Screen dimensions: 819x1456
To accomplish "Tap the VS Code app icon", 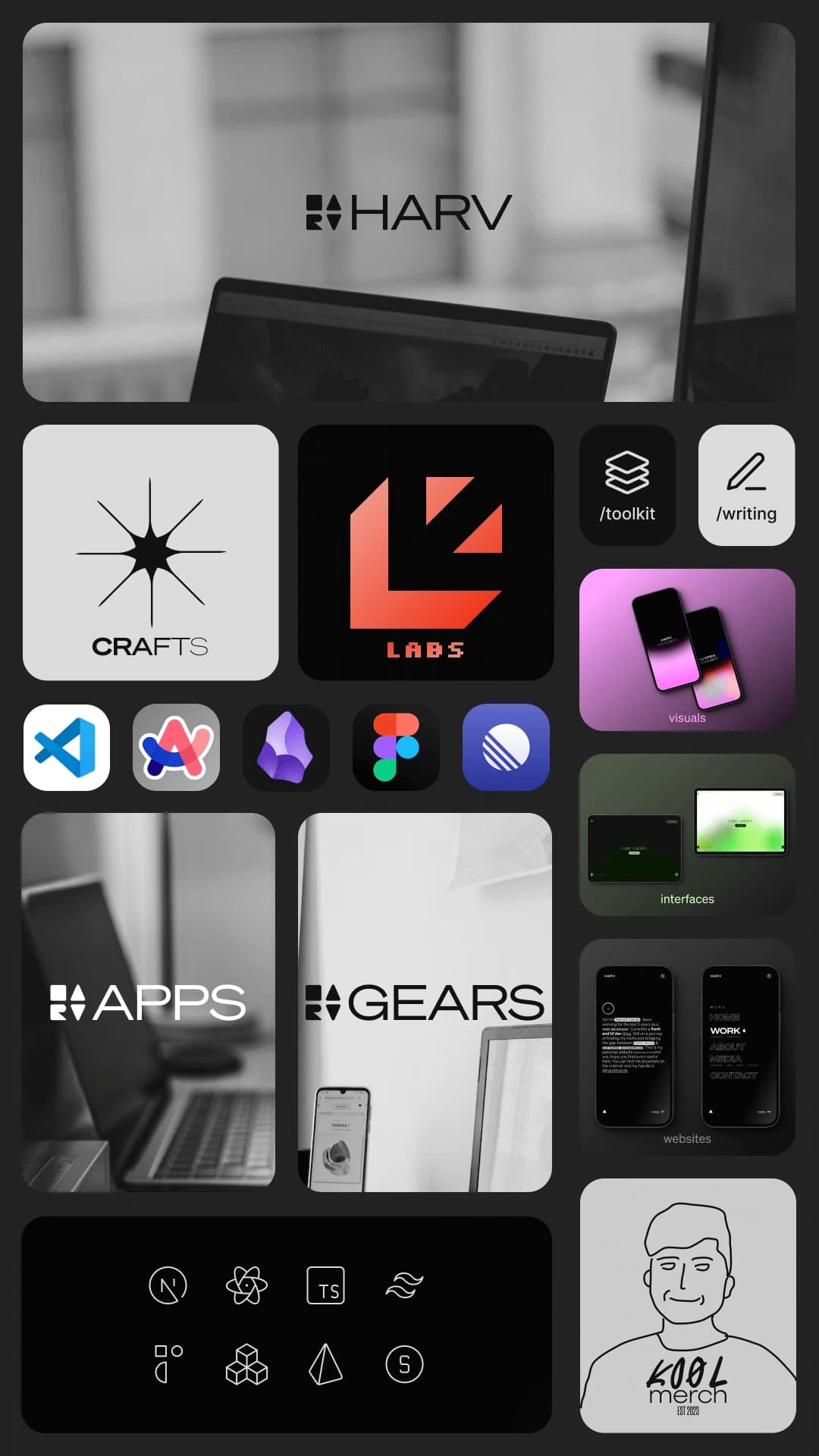I will (x=67, y=748).
